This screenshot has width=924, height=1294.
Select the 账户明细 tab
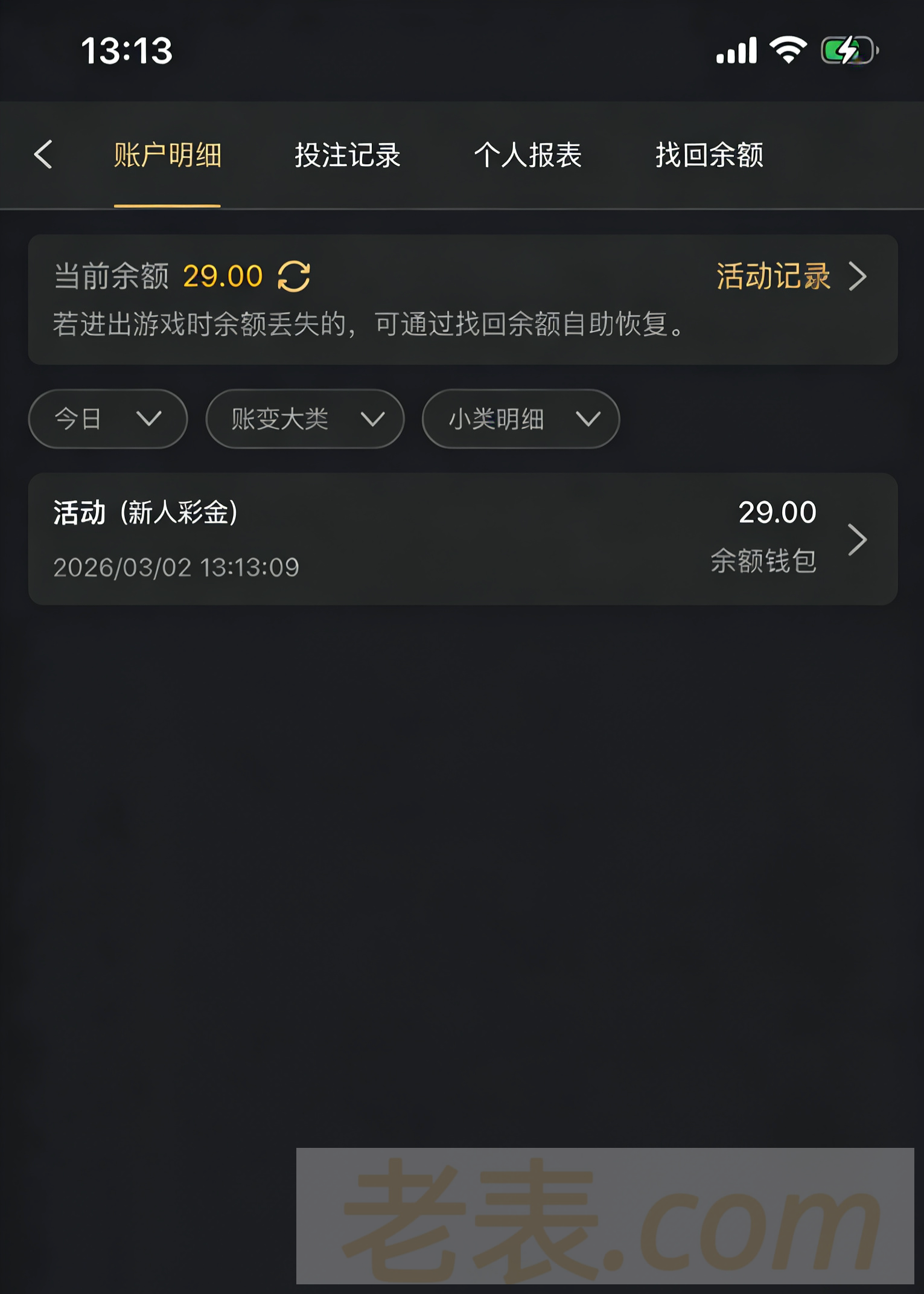[167, 155]
